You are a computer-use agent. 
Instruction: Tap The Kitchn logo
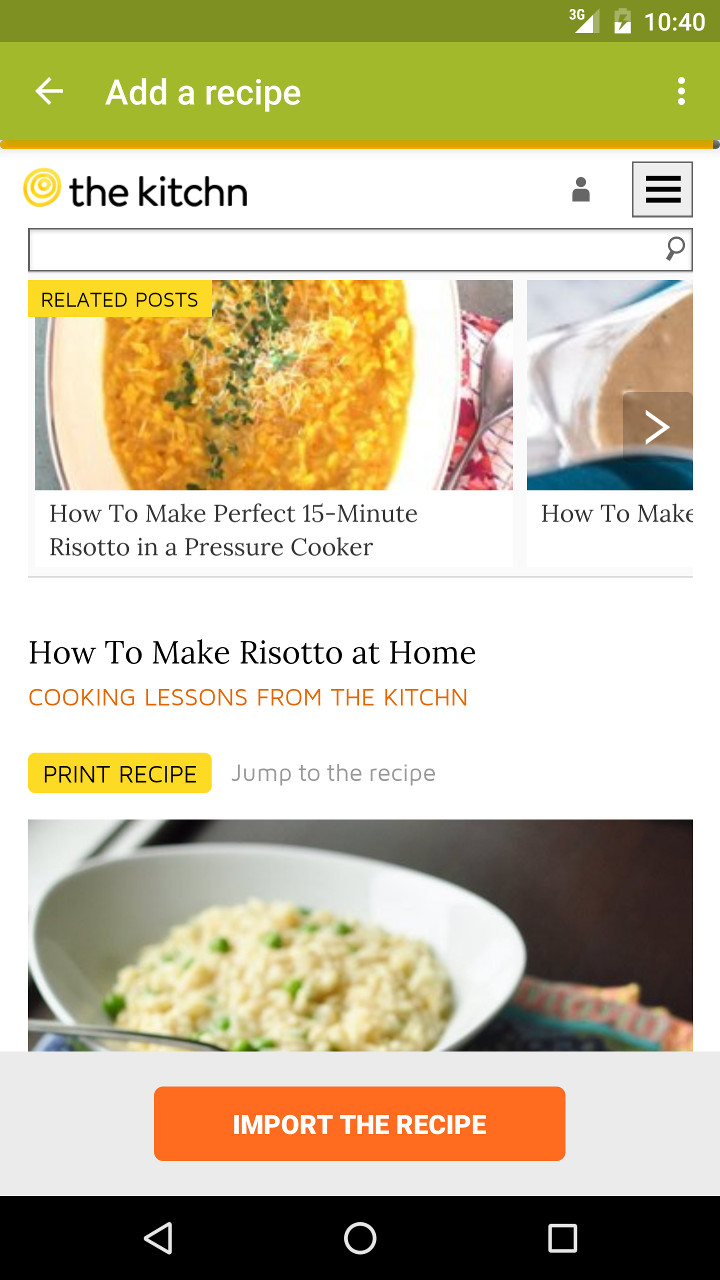[134, 189]
